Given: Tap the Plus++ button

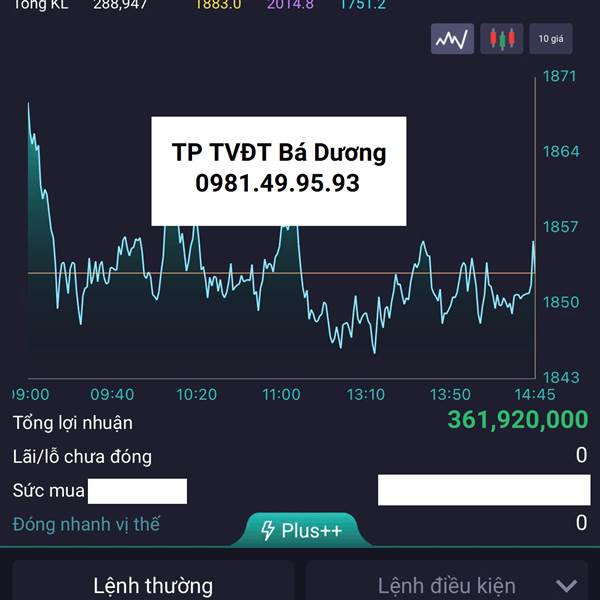Looking at the screenshot, I should [301, 530].
